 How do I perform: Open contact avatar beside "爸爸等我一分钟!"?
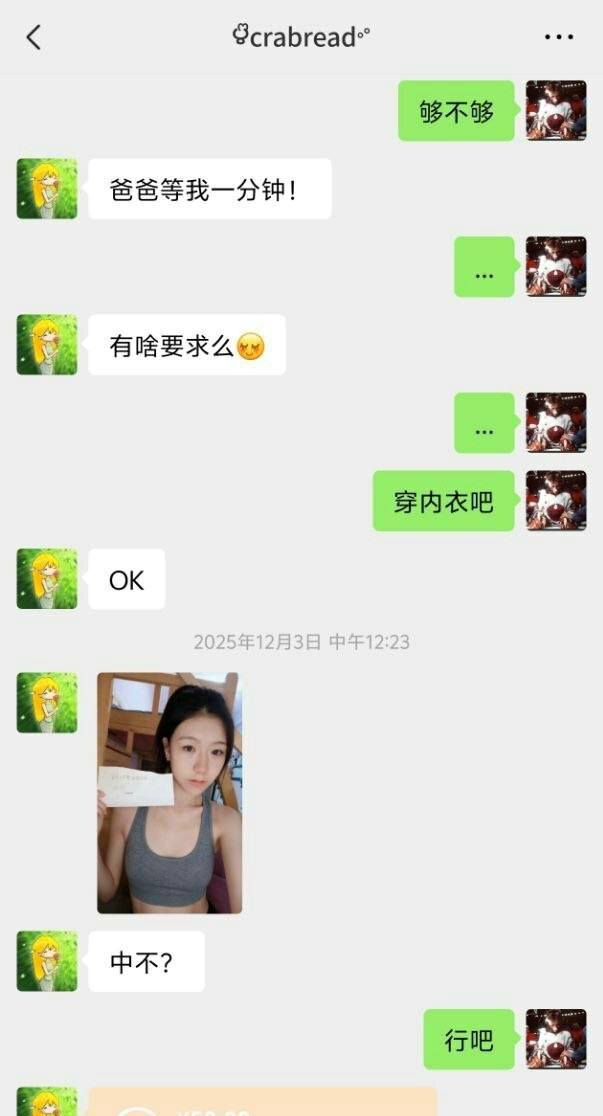[46, 189]
